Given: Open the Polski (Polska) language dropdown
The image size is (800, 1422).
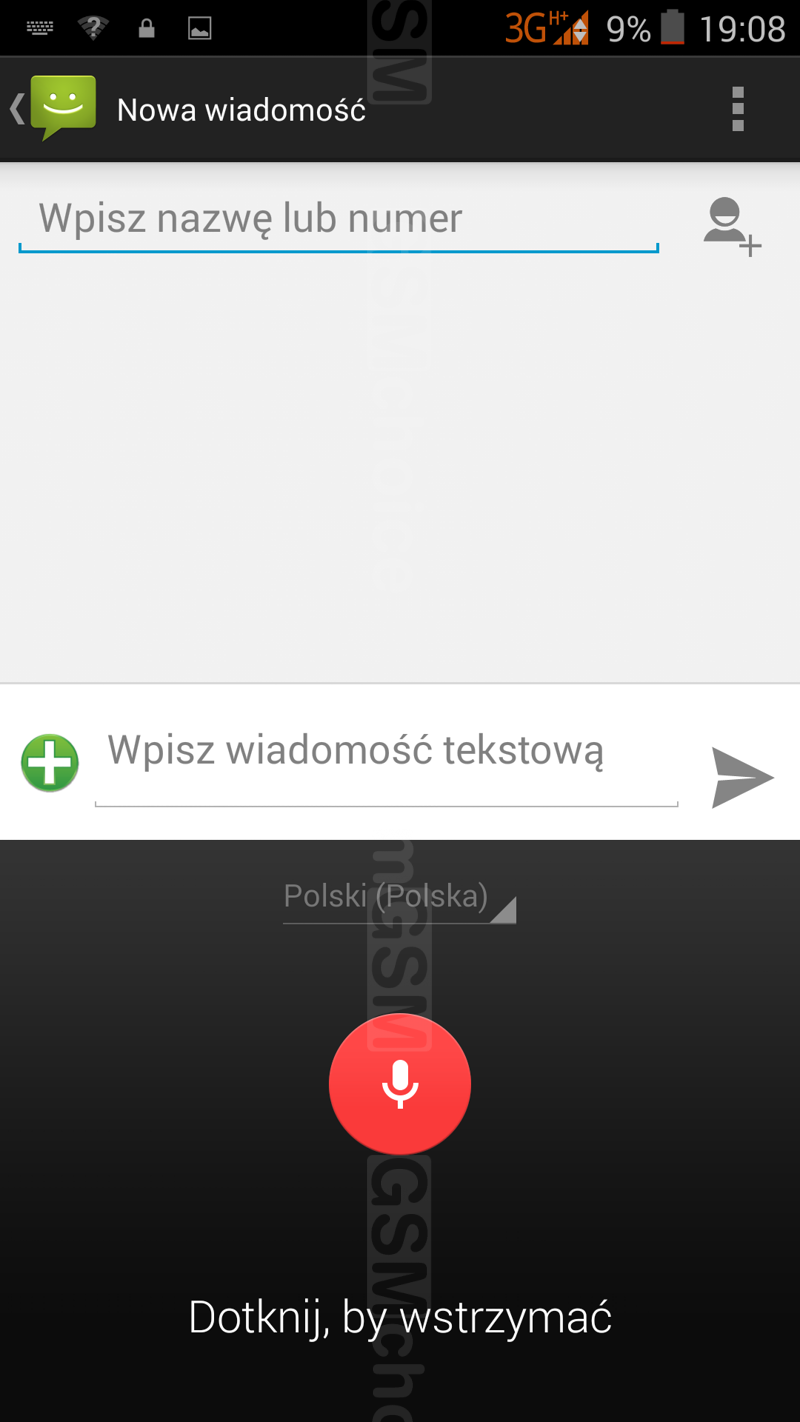Looking at the screenshot, I should point(399,897).
